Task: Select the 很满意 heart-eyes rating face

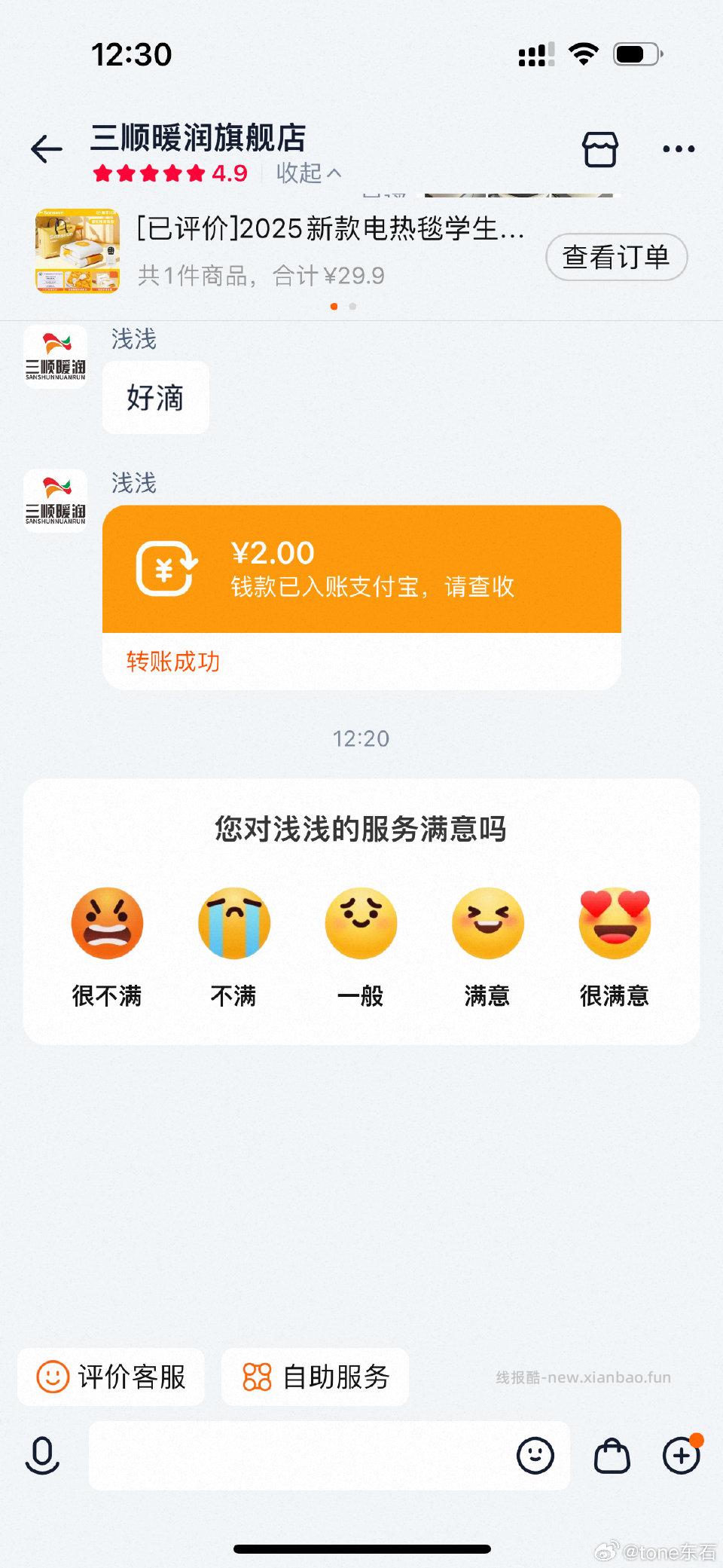Action: [615, 922]
